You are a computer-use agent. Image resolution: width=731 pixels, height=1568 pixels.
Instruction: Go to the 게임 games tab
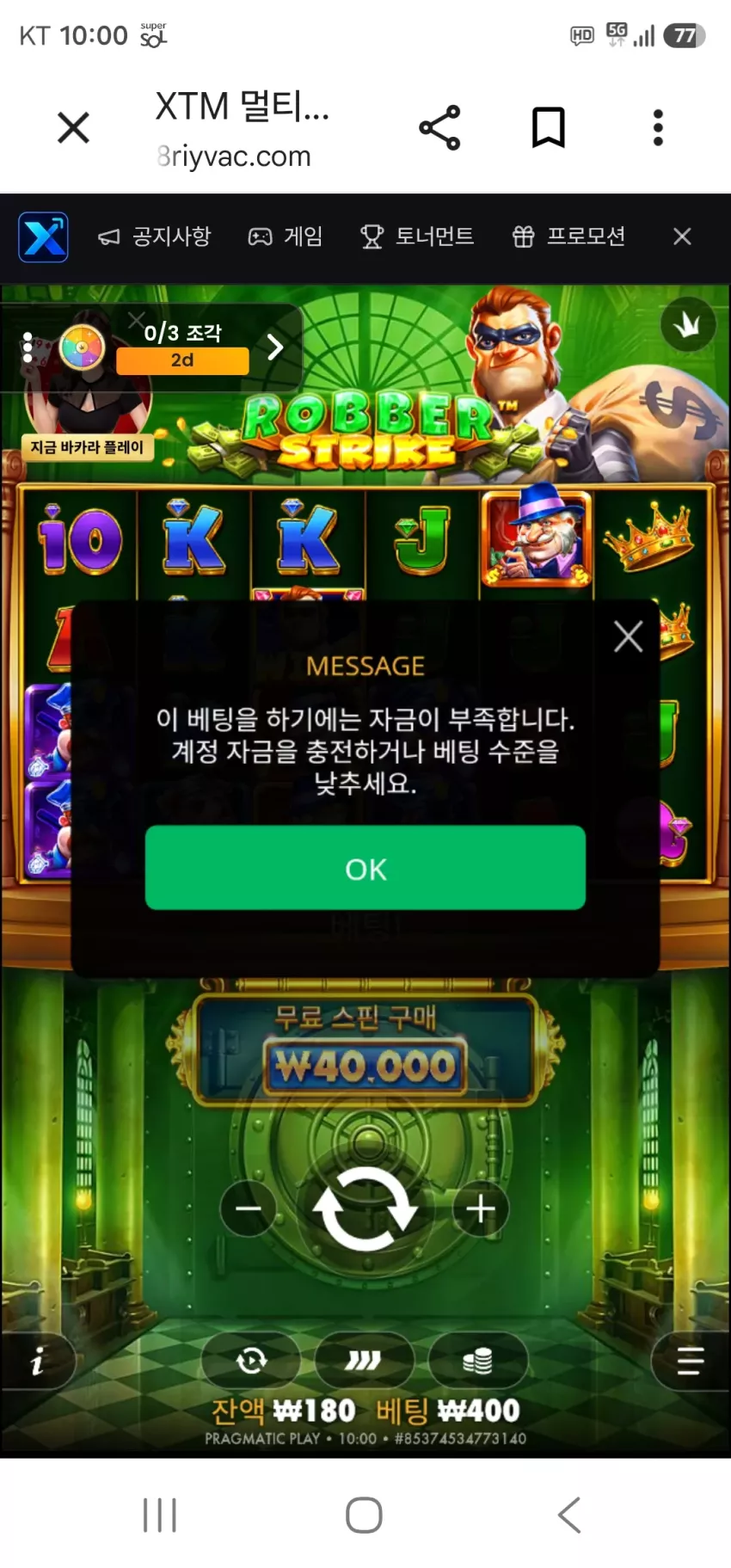pos(286,237)
